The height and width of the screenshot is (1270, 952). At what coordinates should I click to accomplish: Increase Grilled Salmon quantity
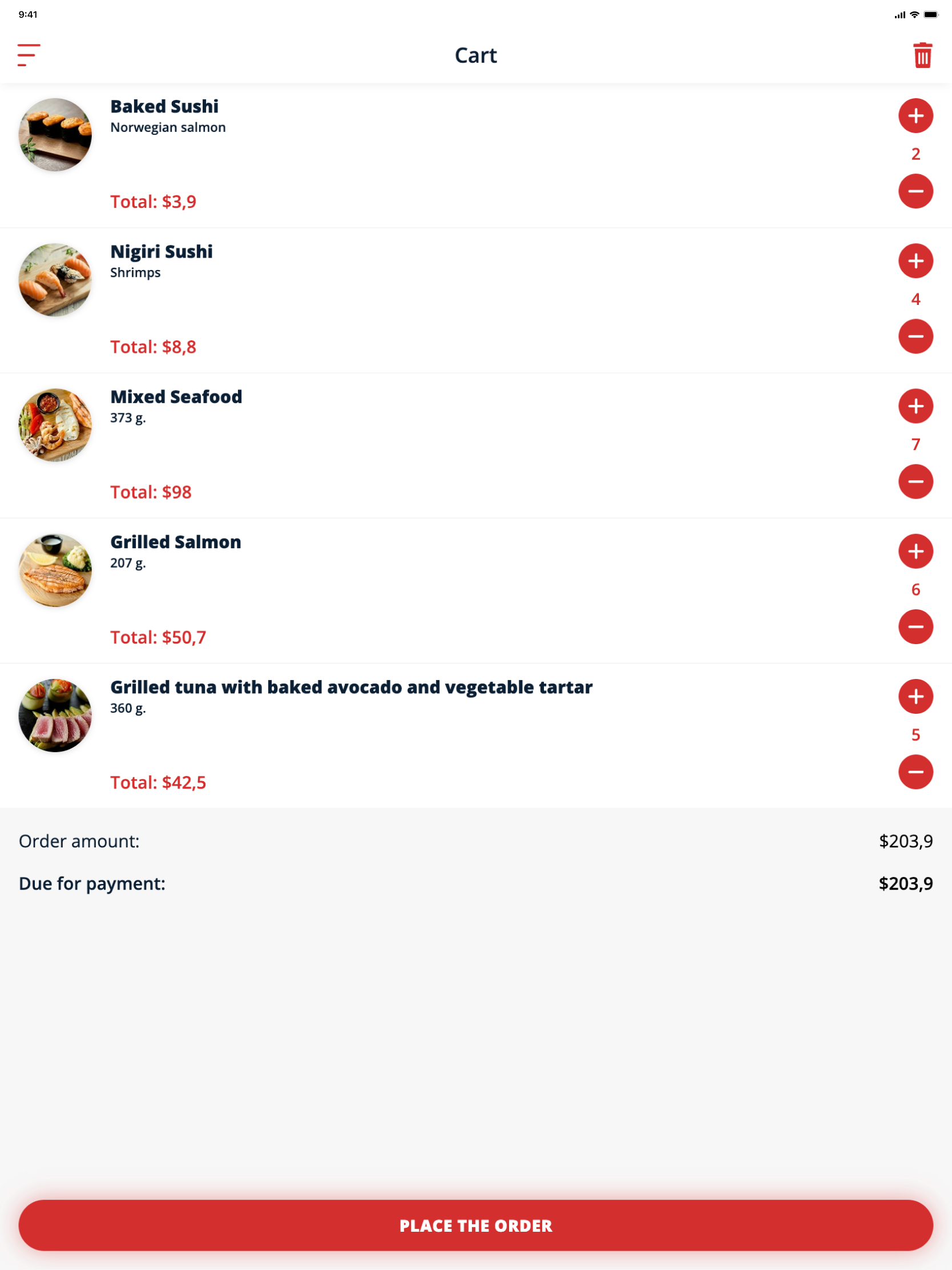click(915, 551)
